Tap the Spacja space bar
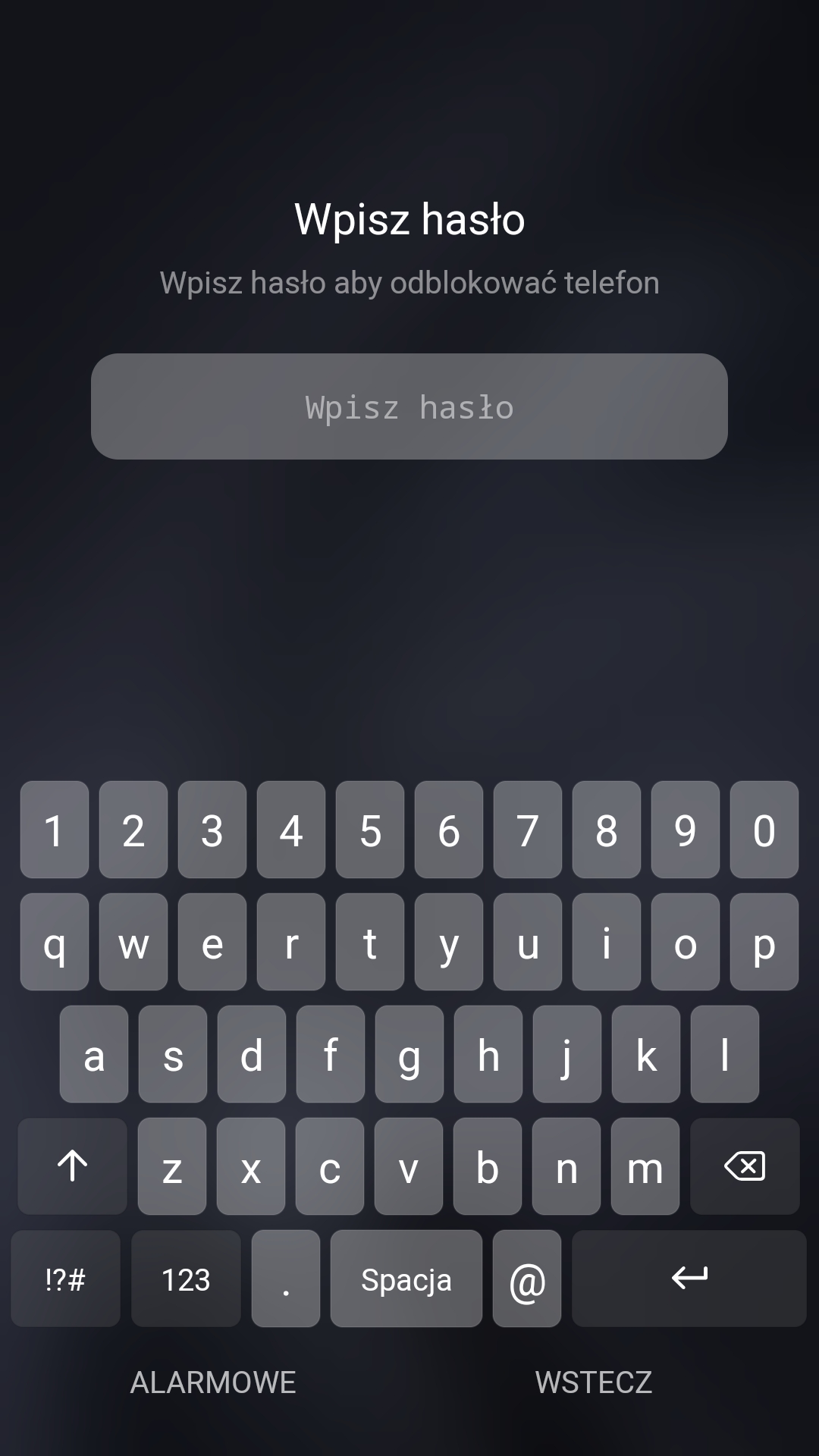 coord(406,1279)
